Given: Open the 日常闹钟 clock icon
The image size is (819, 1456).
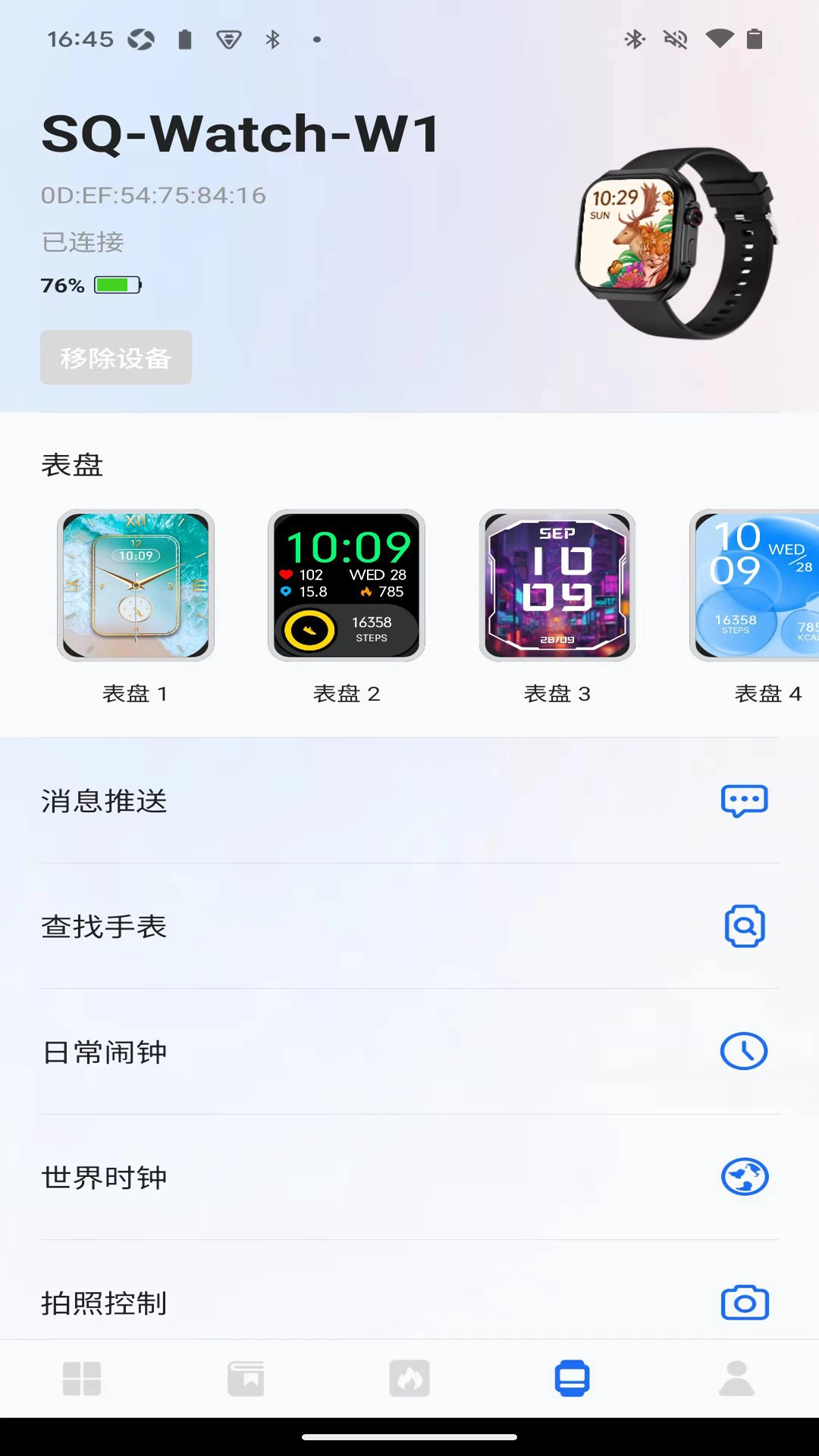Looking at the screenshot, I should click(744, 1052).
